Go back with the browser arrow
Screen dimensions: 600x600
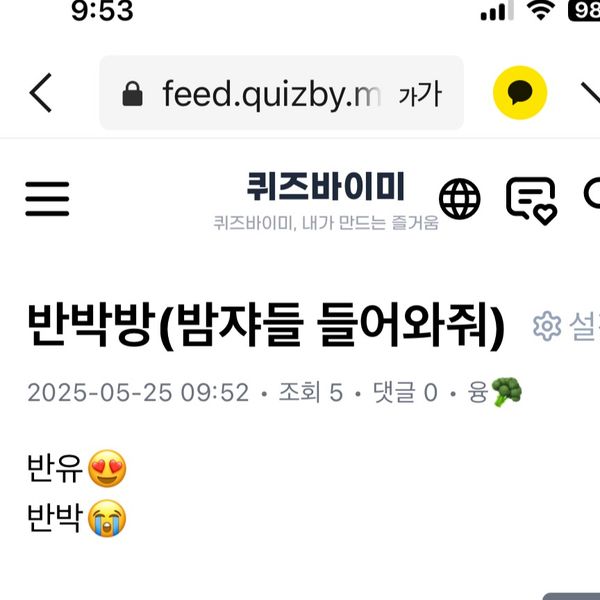pyautogui.click(x=41, y=93)
